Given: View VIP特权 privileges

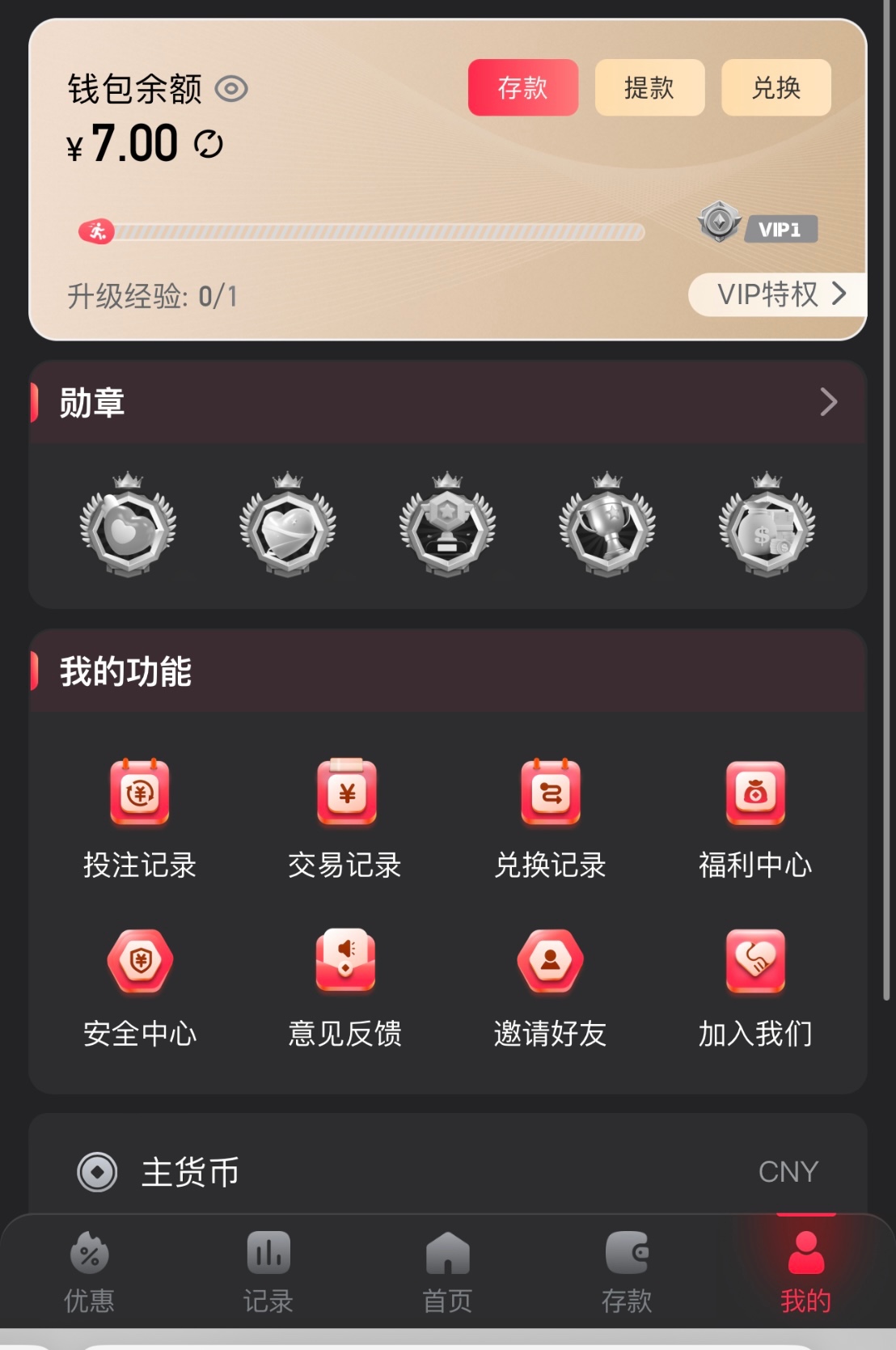Looking at the screenshot, I should click(x=779, y=294).
